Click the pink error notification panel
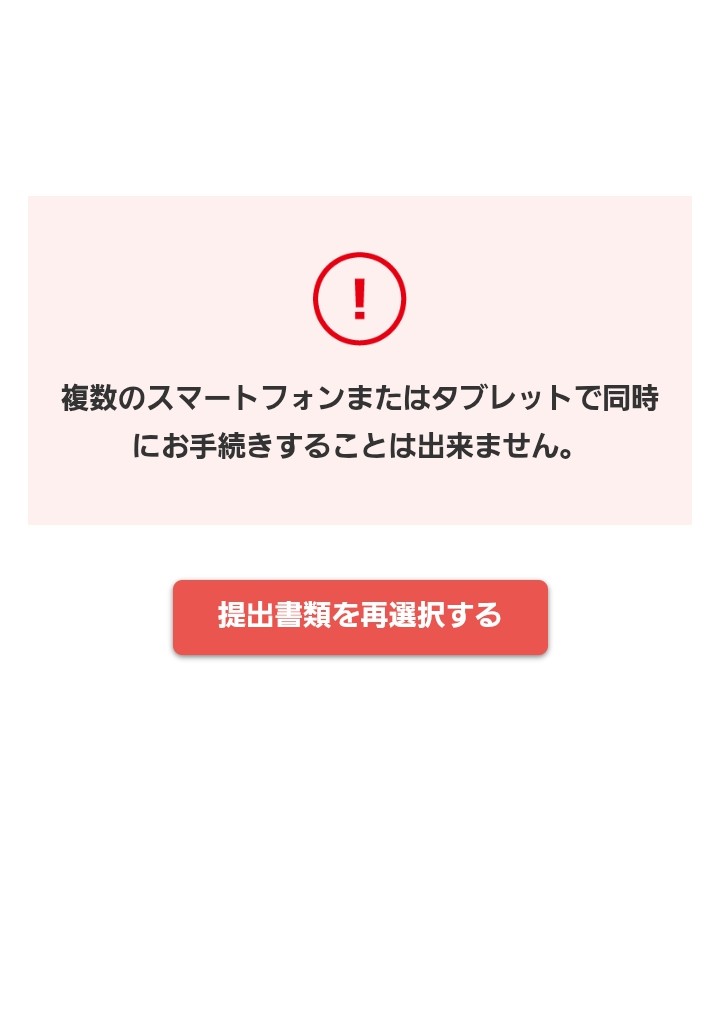This screenshot has height=1030, width=720. [x=360, y=360]
